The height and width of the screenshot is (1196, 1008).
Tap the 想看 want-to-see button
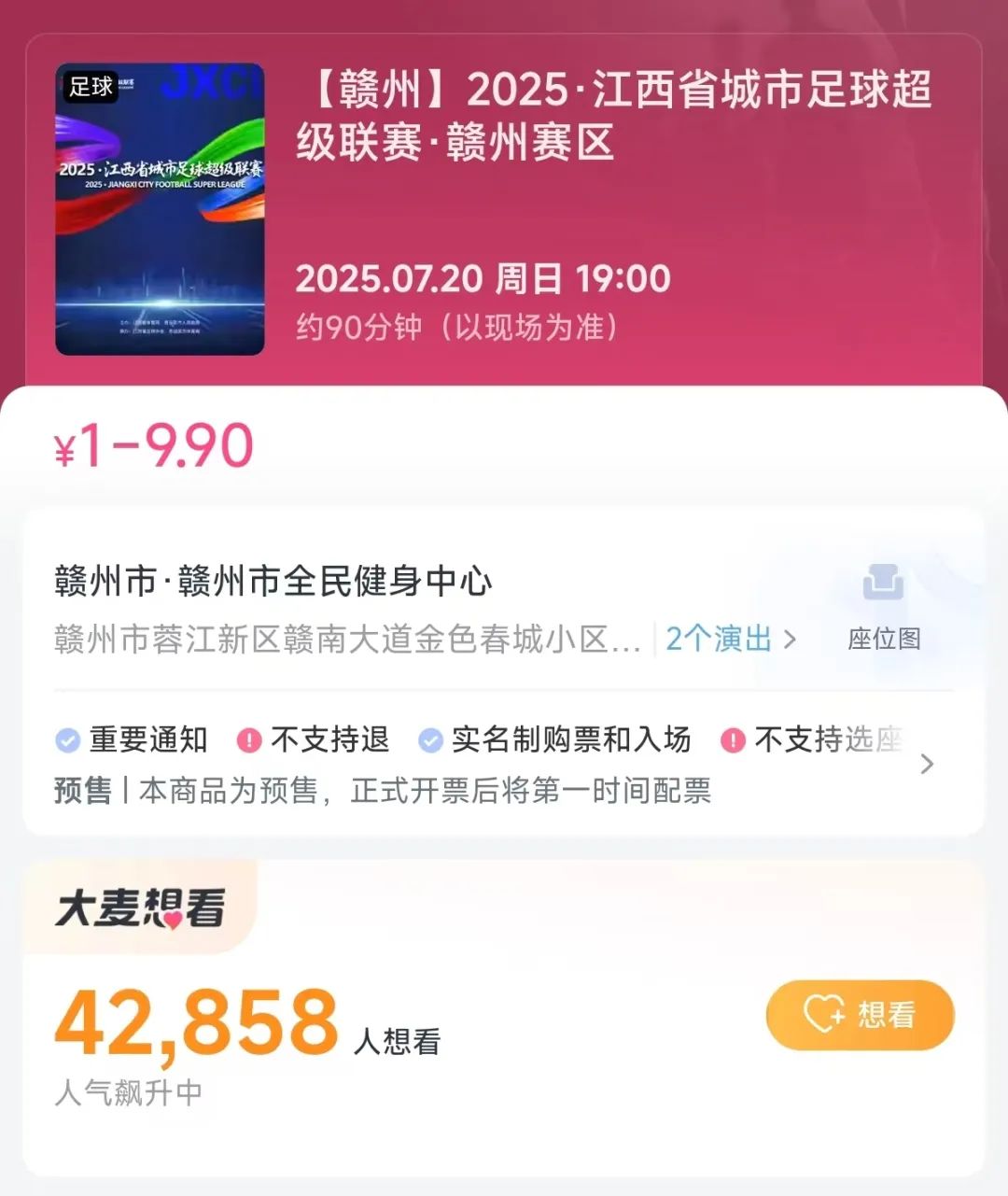pos(860,1015)
